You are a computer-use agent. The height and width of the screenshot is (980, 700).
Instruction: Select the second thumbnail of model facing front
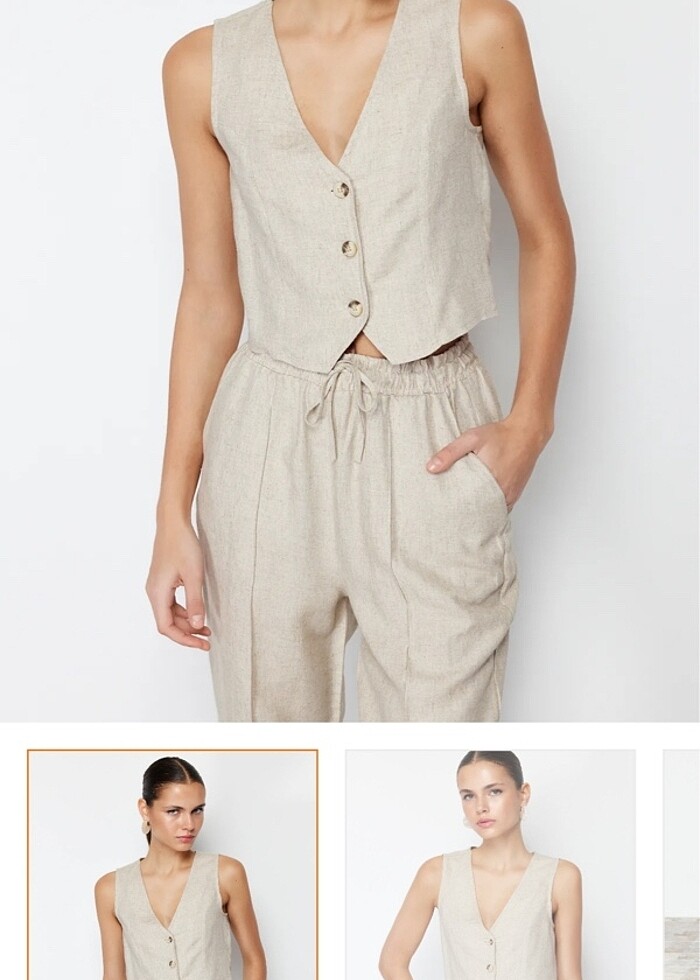coord(490,865)
